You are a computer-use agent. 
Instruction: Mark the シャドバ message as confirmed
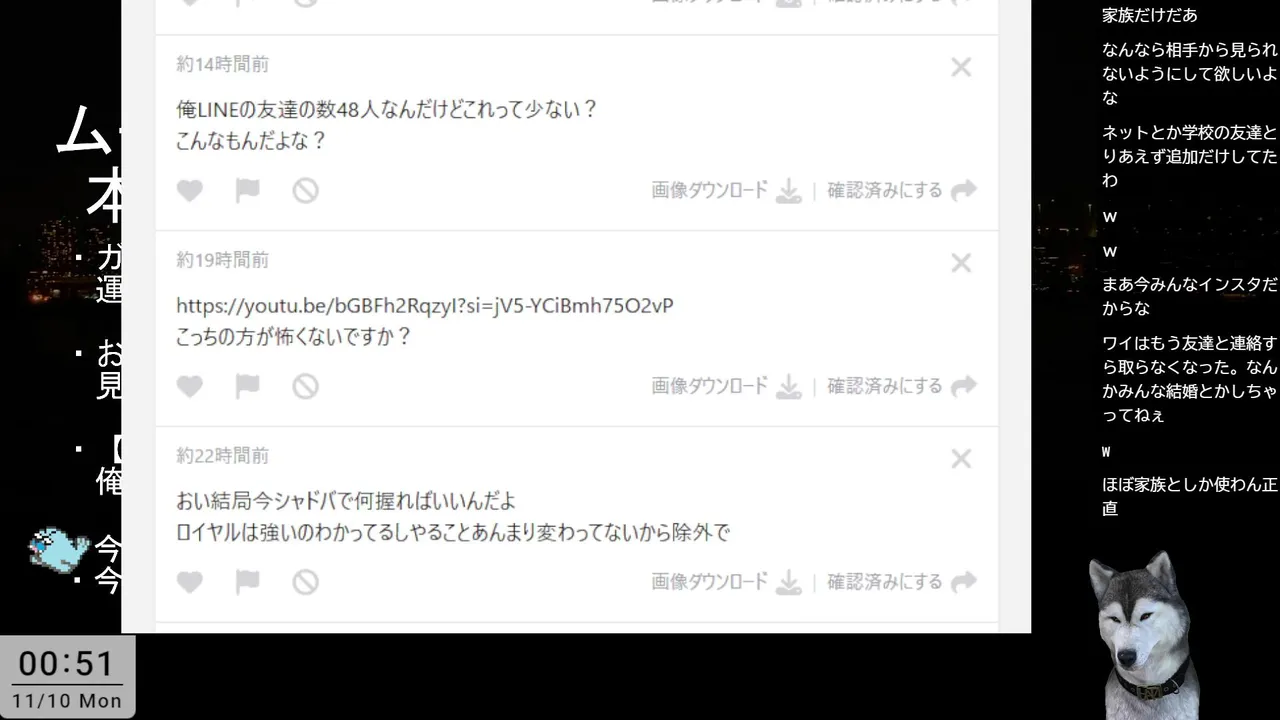[x=901, y=582]
